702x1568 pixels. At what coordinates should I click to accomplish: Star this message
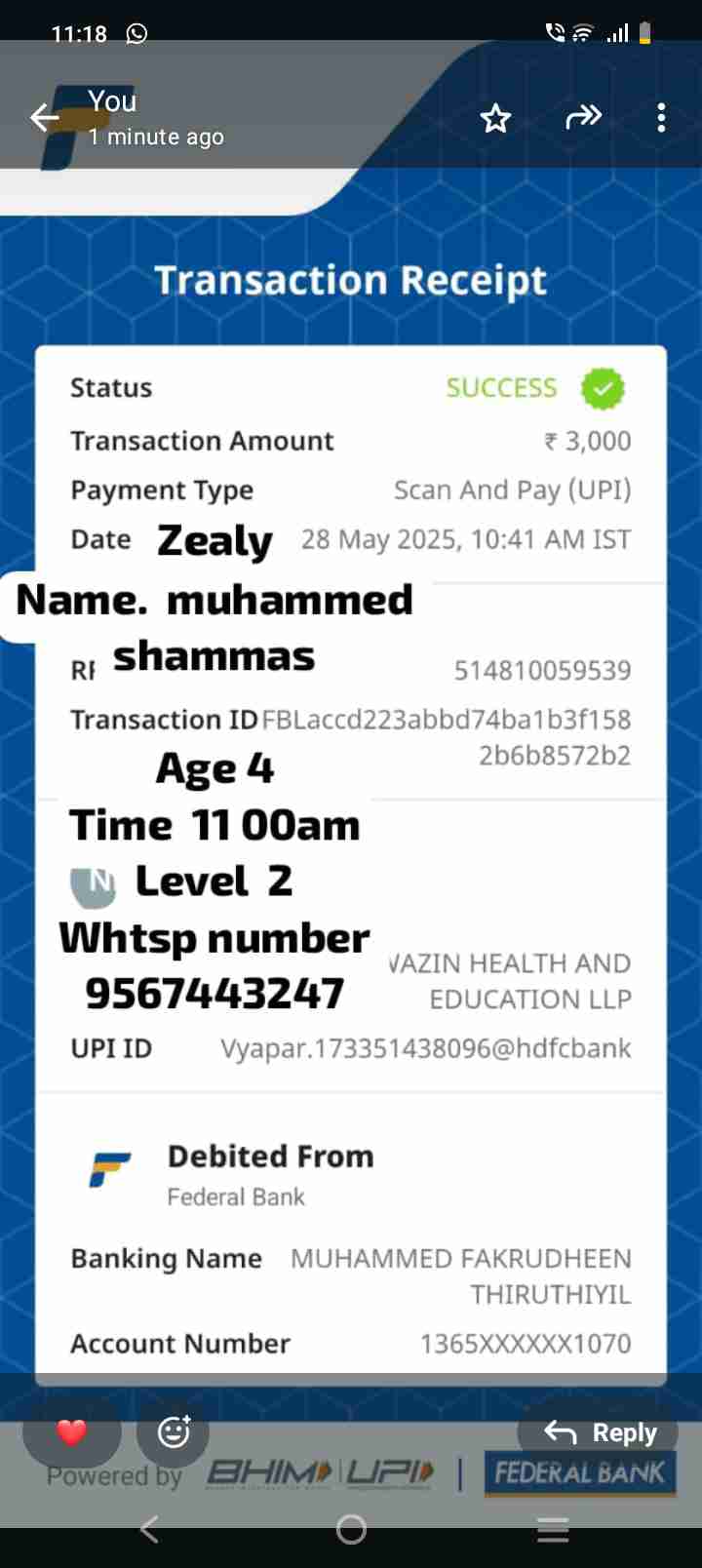point(495,119)
